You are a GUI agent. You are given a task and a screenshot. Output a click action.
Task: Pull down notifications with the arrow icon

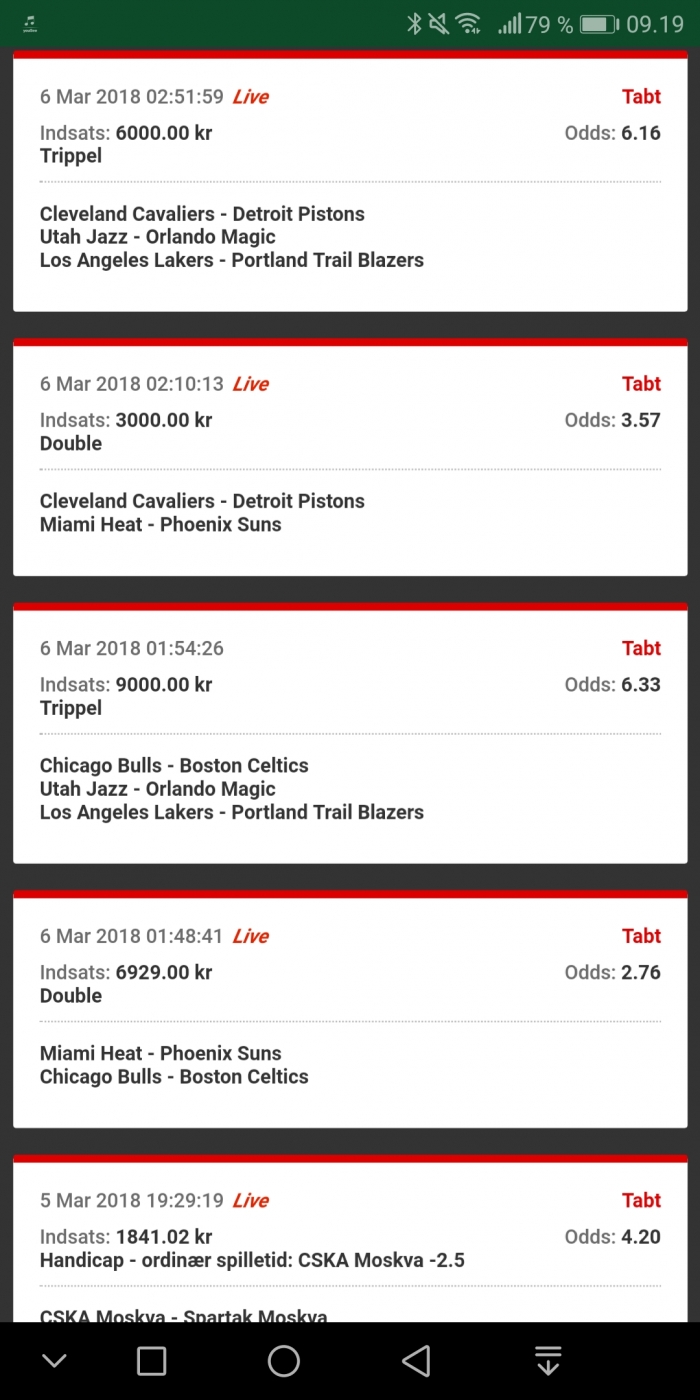tap(547, 1361)
